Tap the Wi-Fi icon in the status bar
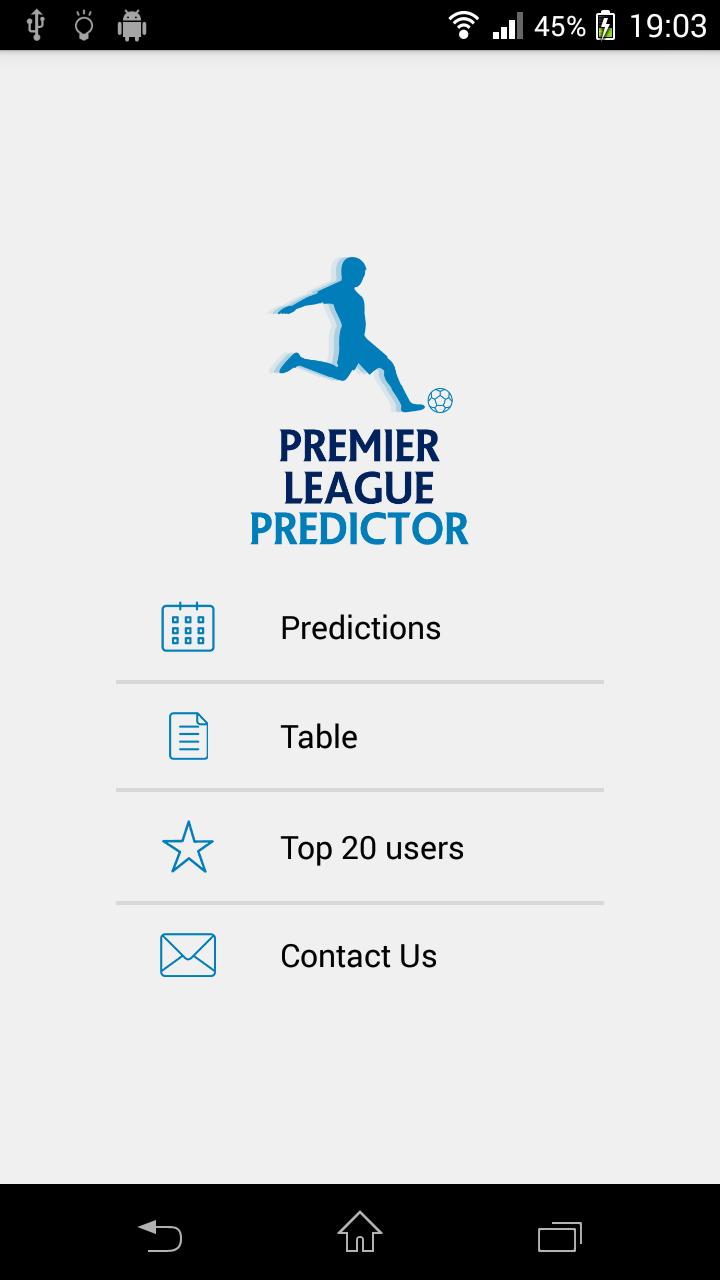This screenshot has height=1280, width=720. coord(463,25)
